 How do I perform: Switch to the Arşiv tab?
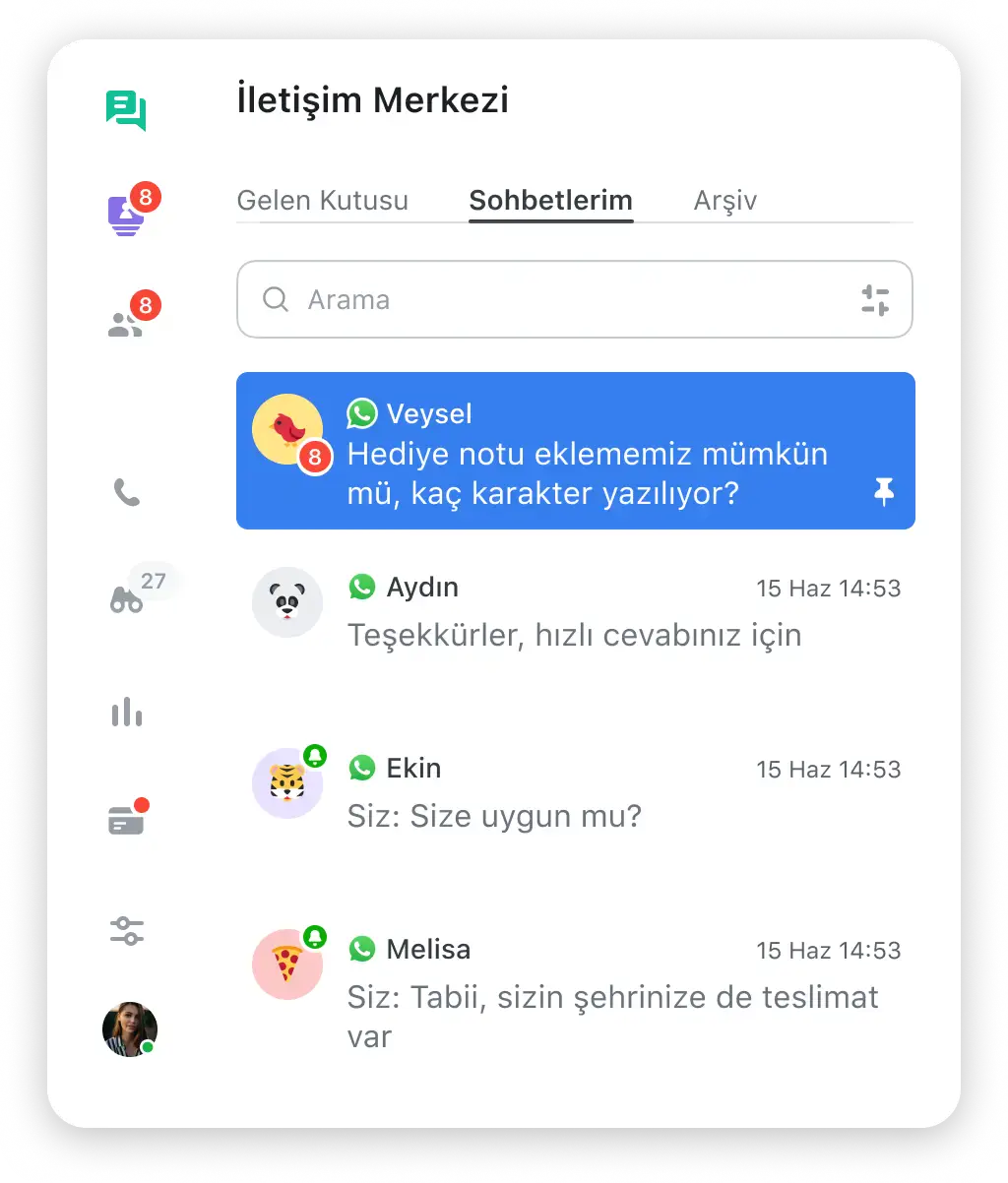coord(724,201)
